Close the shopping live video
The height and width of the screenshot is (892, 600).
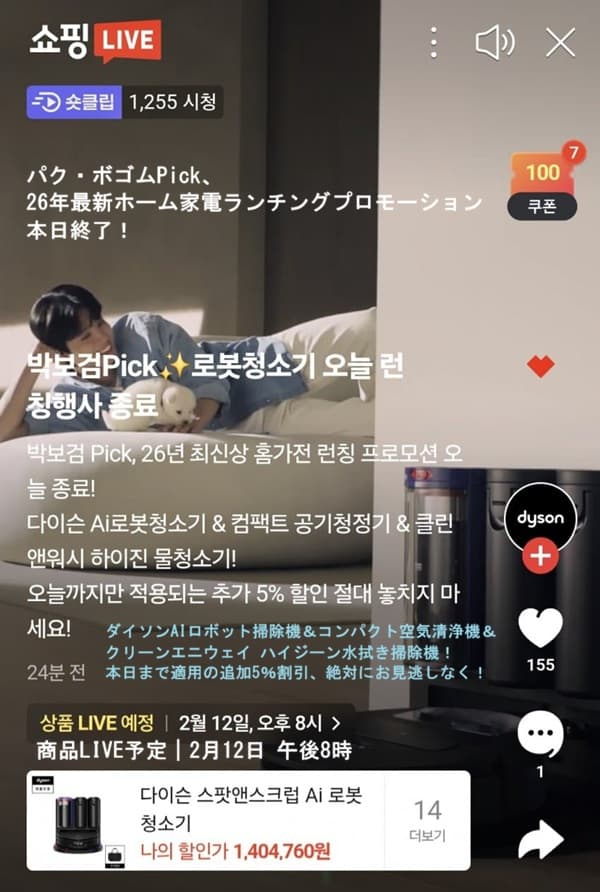click(561, 42)
